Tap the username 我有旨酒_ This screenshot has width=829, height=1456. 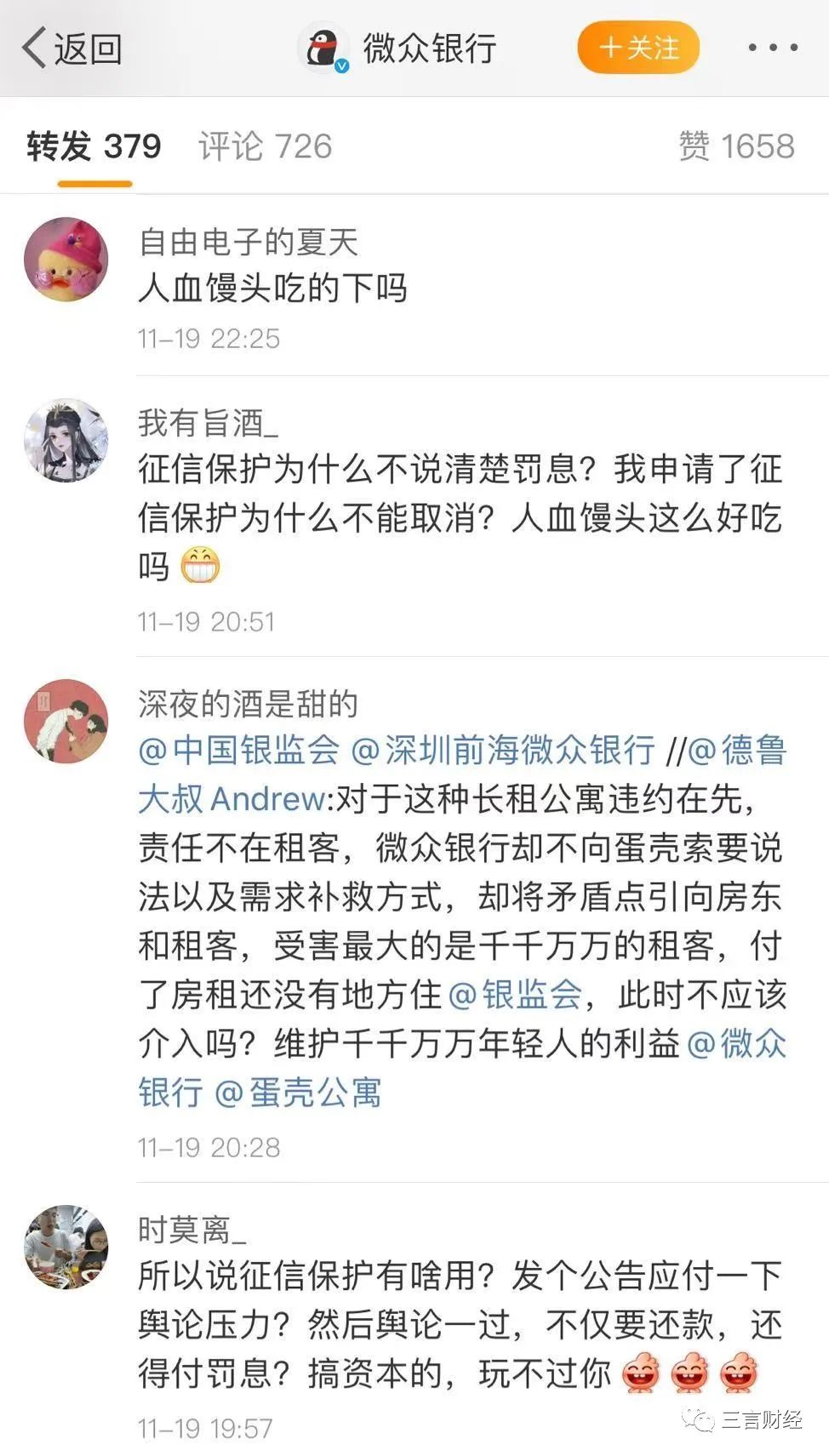tap(208, 423)
